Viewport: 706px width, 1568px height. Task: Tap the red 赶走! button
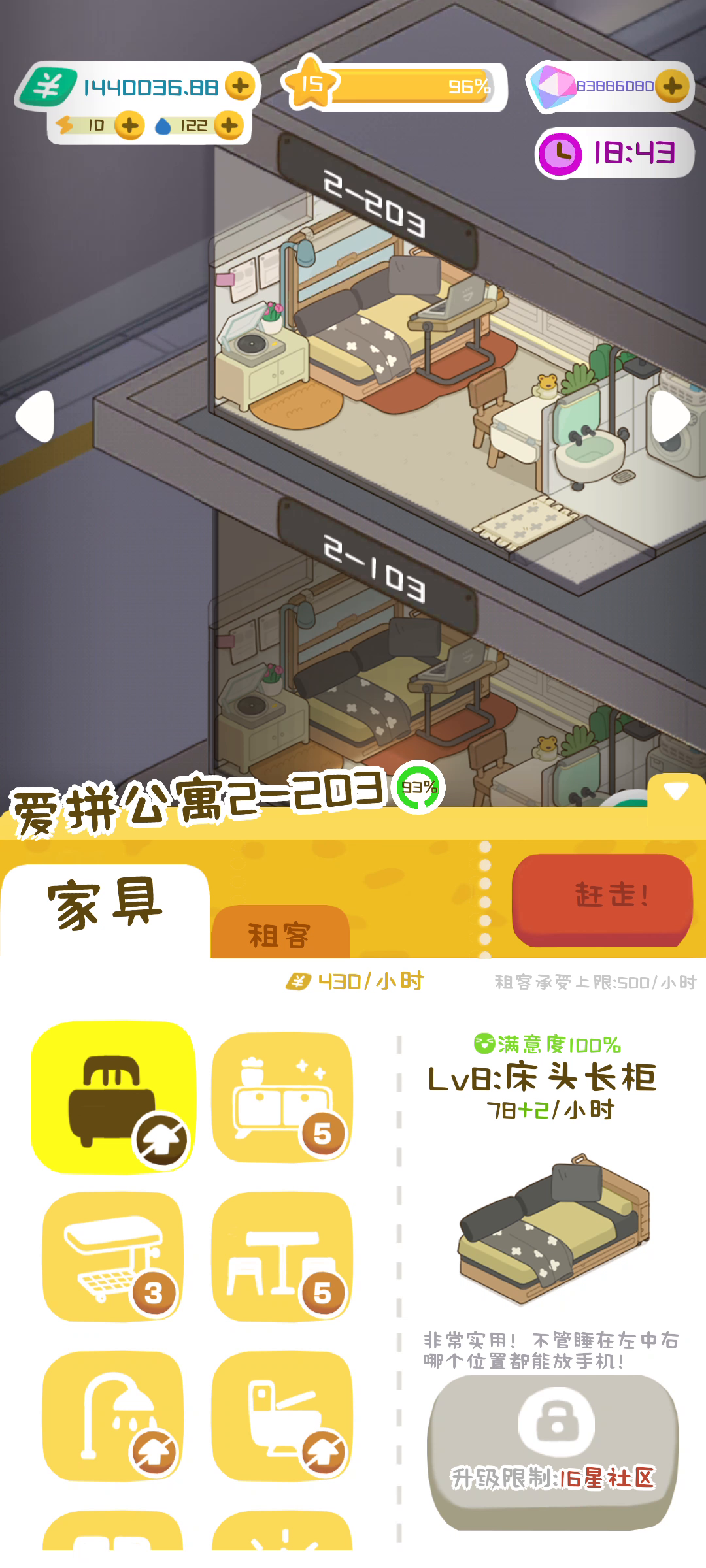pos(602,900)
